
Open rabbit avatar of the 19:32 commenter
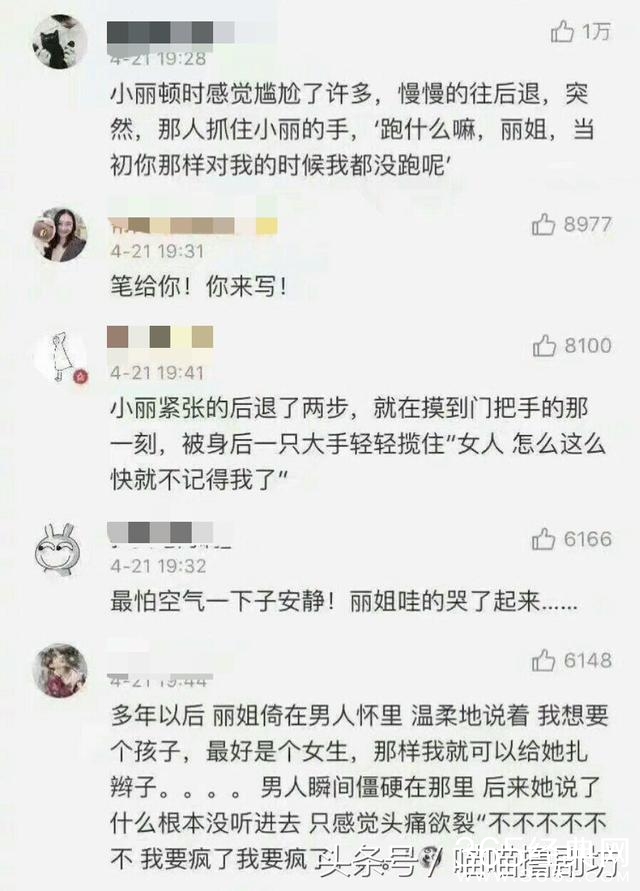(60, 549)
